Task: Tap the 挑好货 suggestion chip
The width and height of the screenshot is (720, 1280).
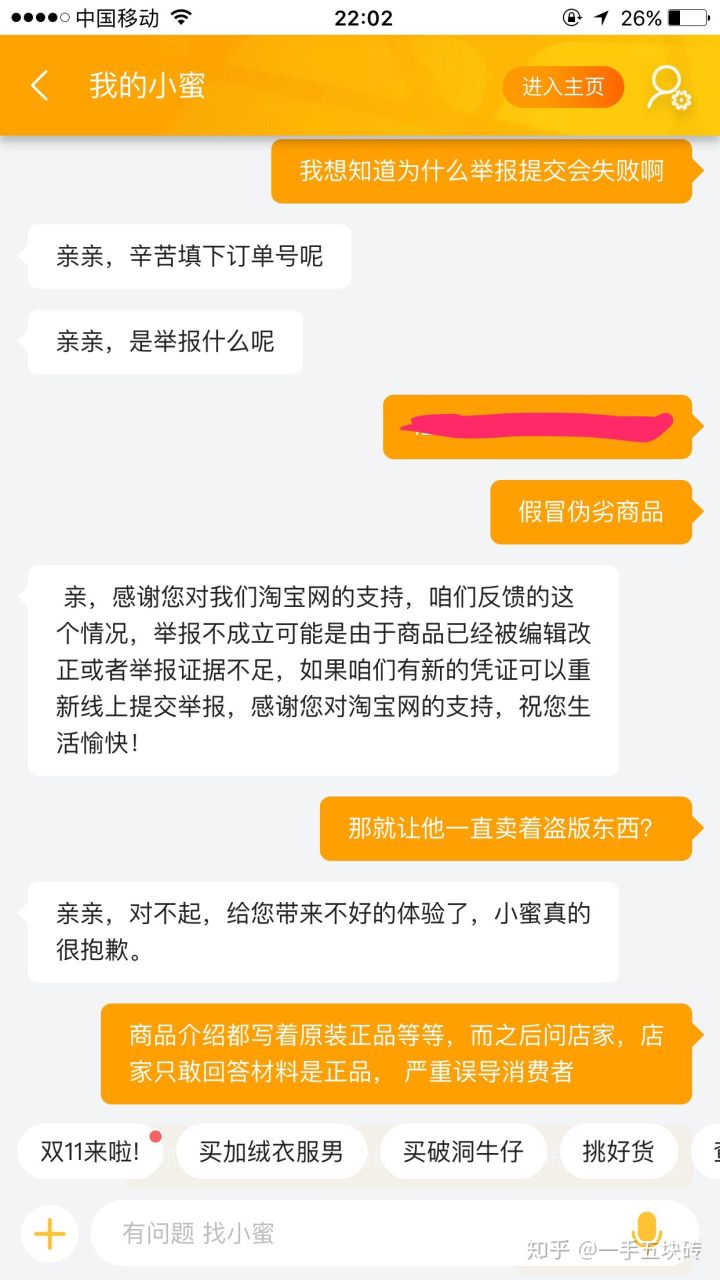Action: pos(618,1151)
